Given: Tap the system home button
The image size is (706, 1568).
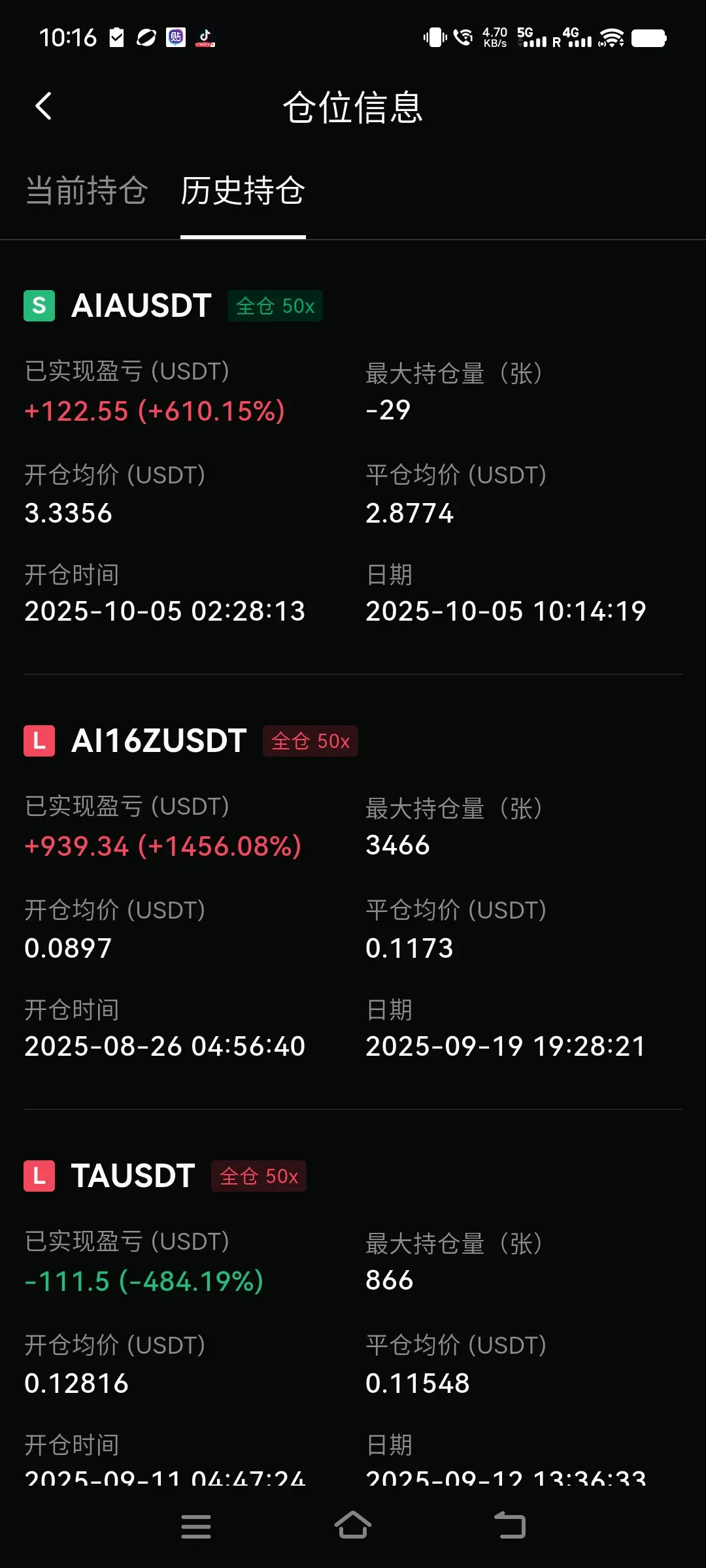Looking at the screenshot, I should [353, 1526].
